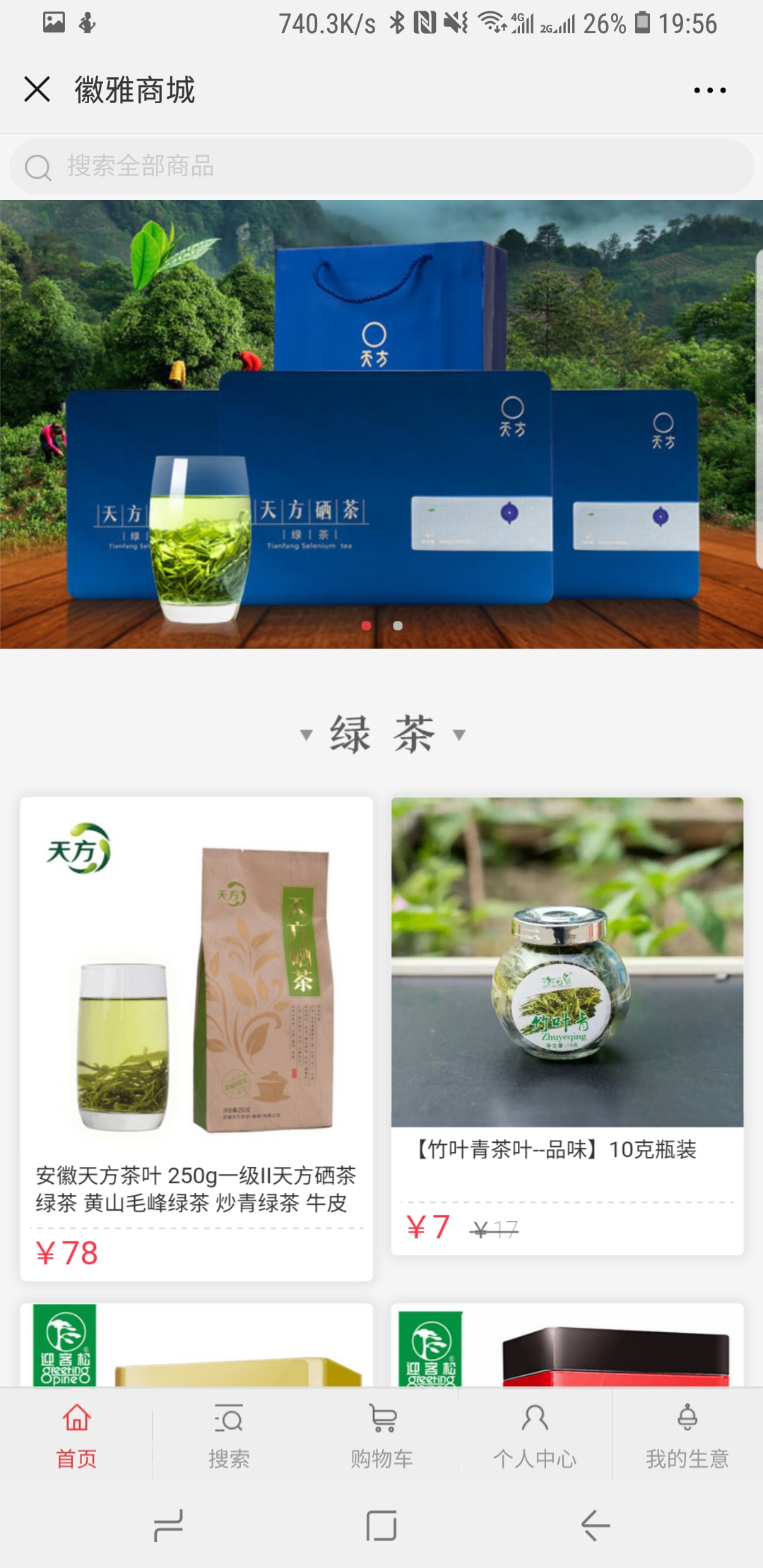Switch to the 首页 tab
This screenshot has width=763, height=1568.
click(76, 1435)
